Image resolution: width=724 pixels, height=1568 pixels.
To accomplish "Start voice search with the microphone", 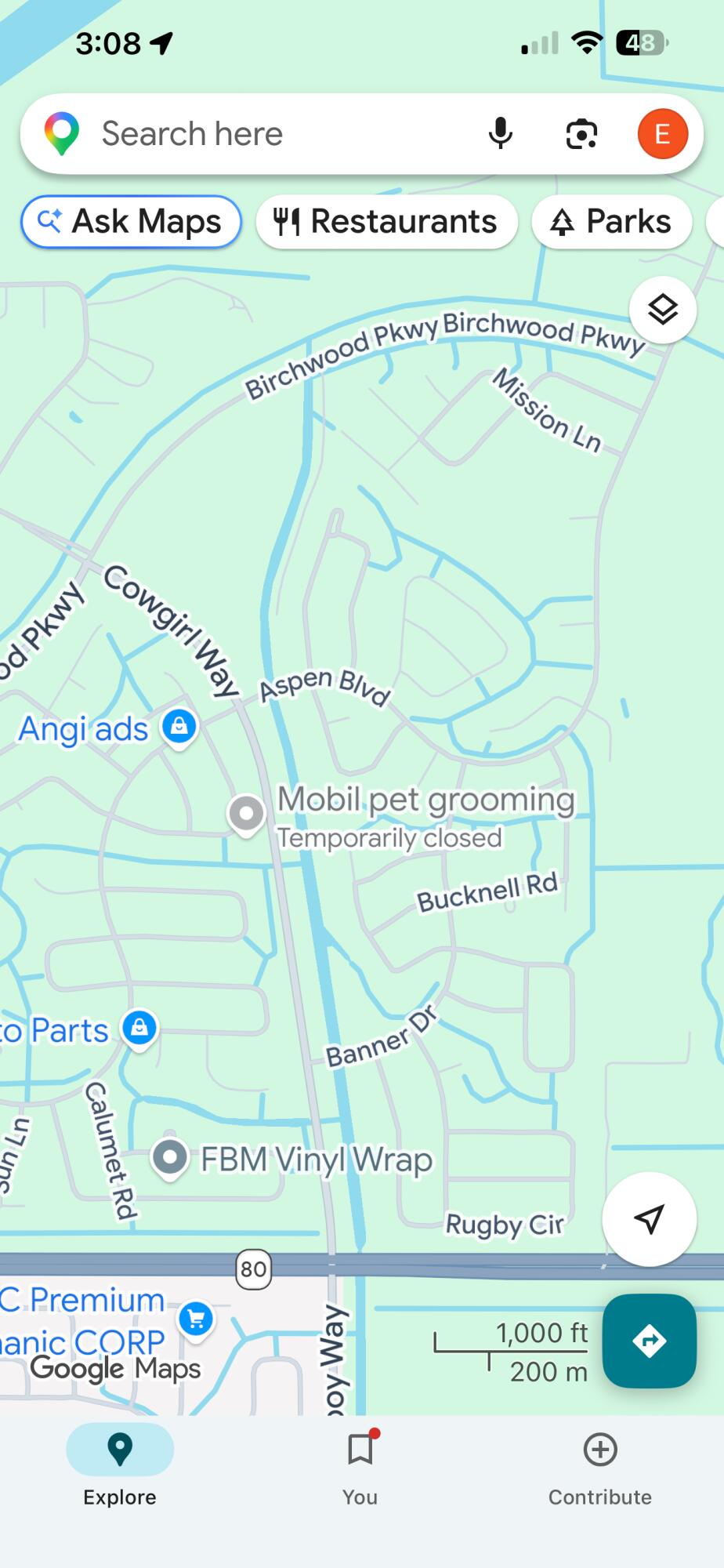I will tap(500, 134).
